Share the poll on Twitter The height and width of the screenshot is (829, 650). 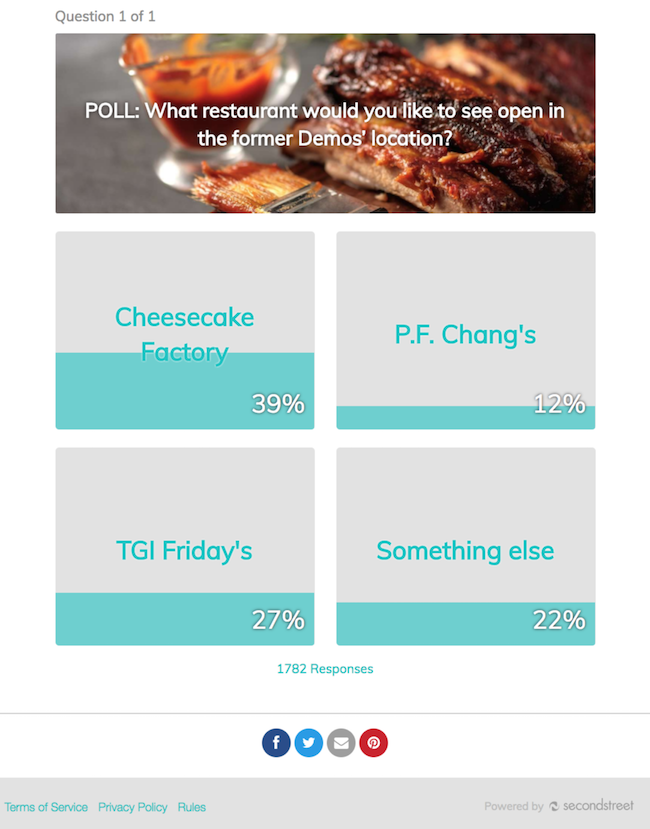click(x=309, y=743)
